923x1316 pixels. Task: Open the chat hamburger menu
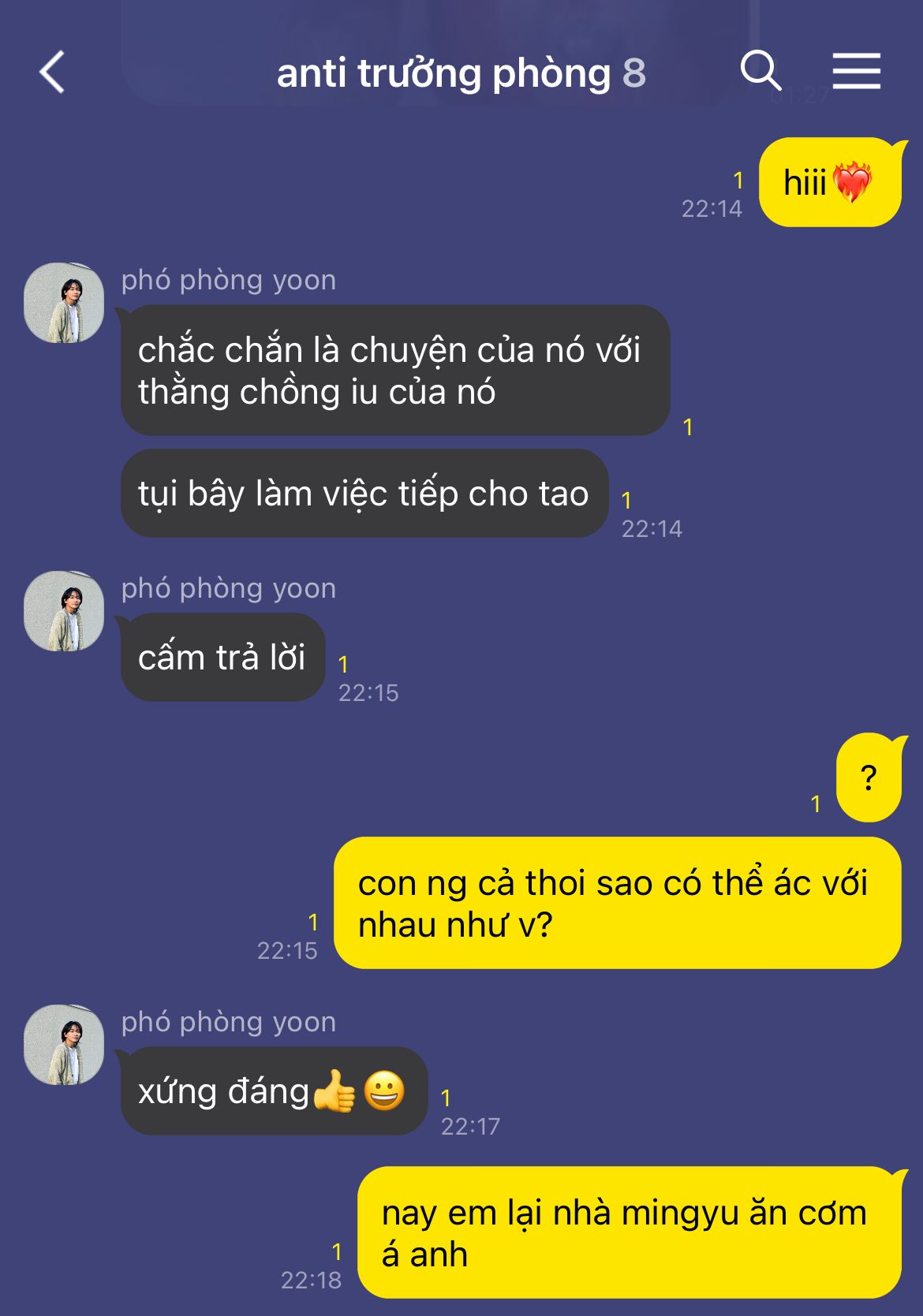(x=856, y=71)
